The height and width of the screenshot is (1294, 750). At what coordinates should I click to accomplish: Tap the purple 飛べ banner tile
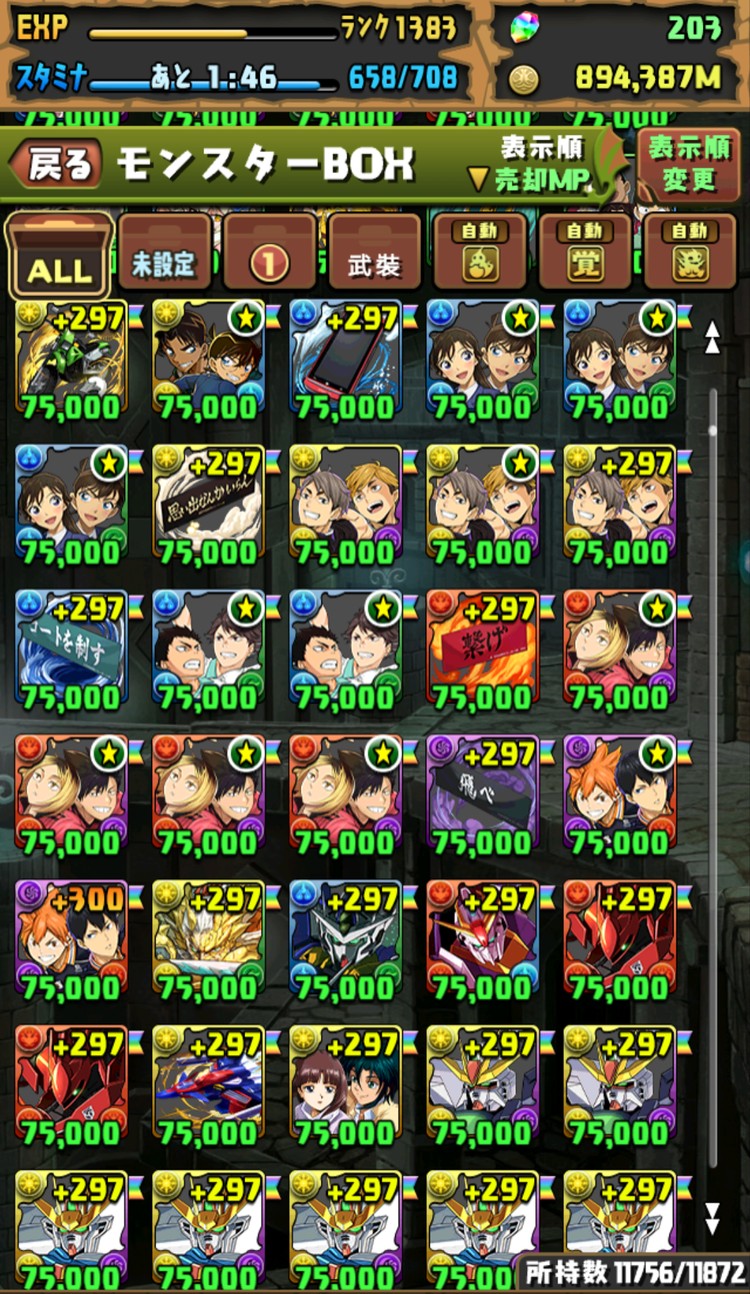482,794
